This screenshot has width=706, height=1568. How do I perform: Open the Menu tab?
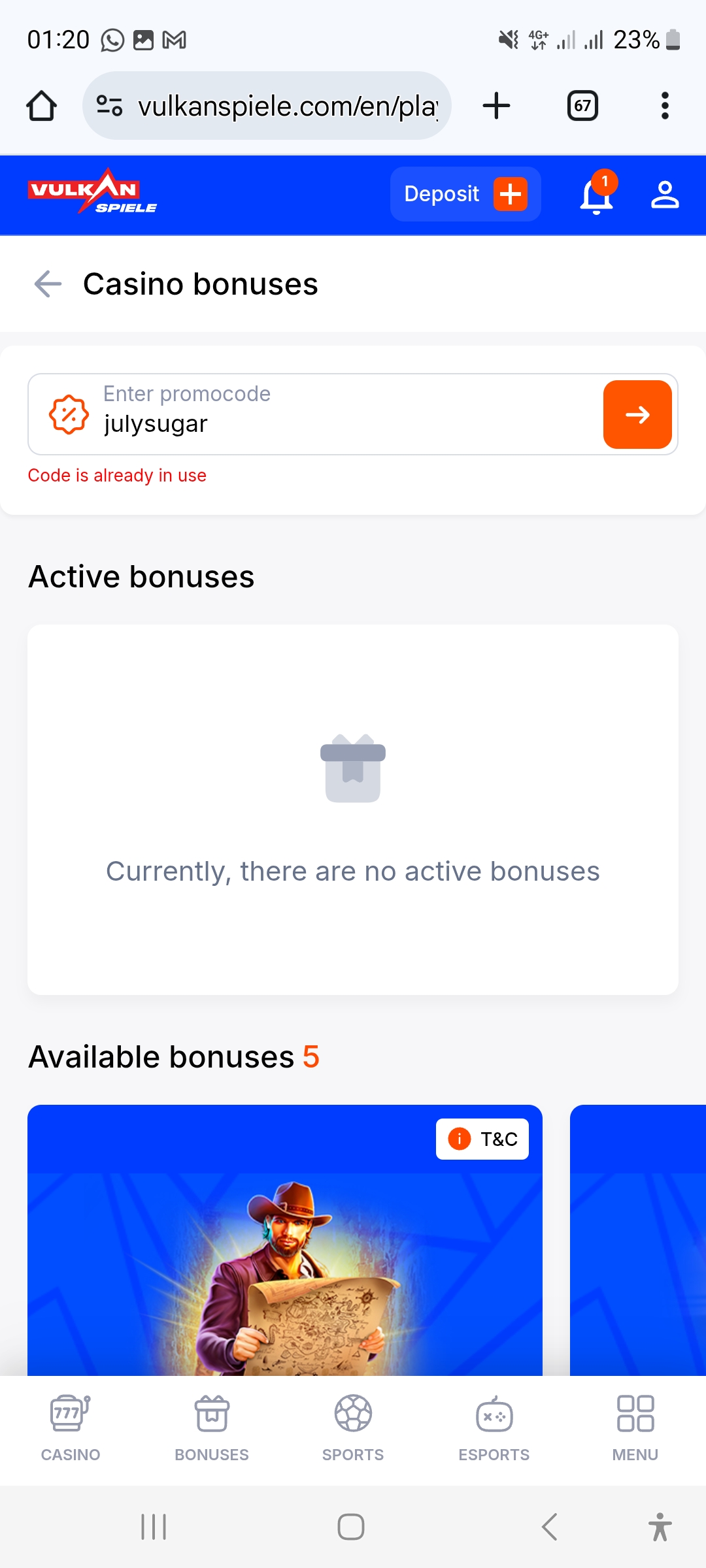click(x=635, y=1428)
